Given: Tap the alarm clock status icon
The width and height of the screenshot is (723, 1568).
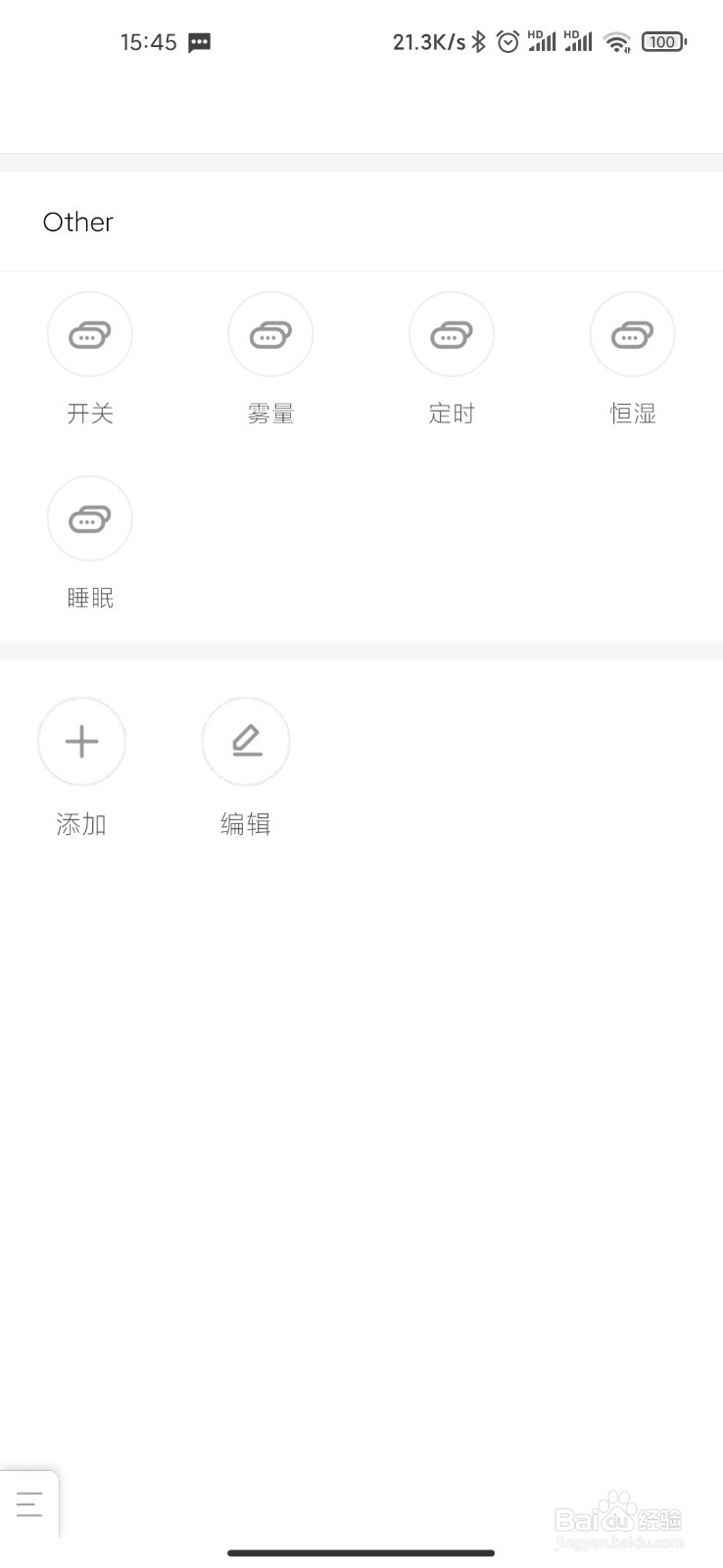Looking at the screenshot, I should (x=507, y=41).
